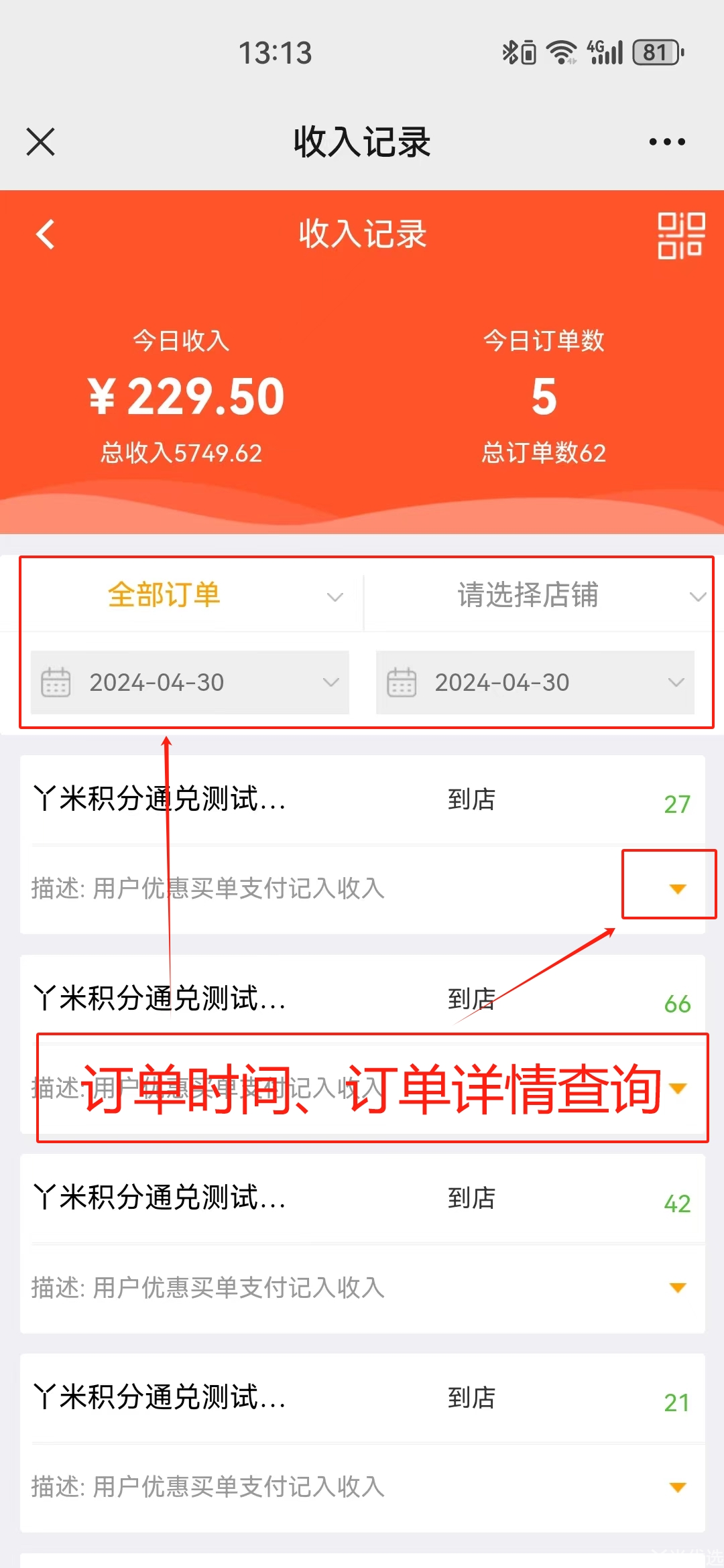724x1568 pixels.
Task: Expand details of the order with amount 66
Action: point(678,1088)
